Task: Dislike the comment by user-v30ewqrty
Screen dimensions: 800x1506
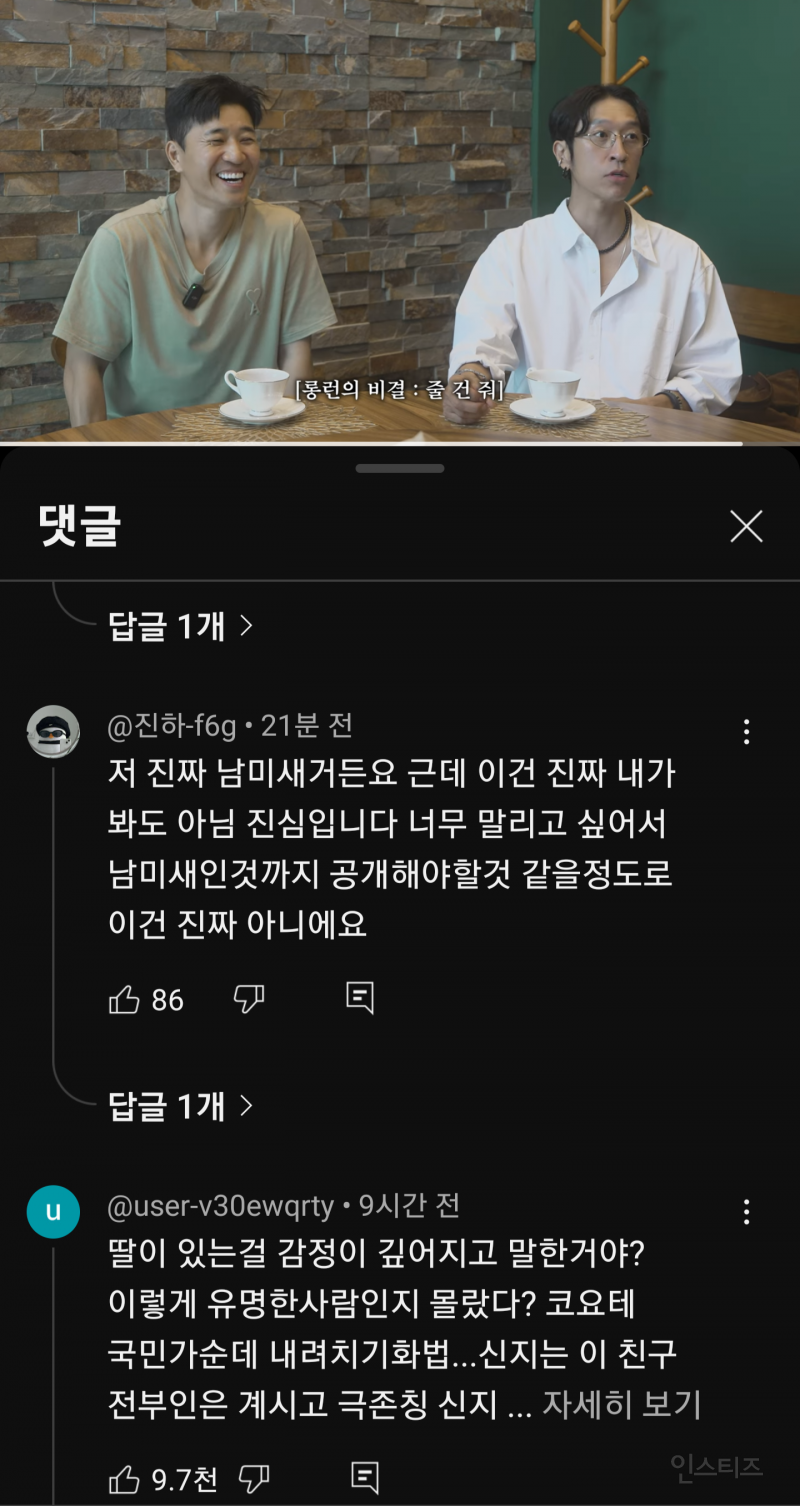Action: pyautogui.click(x=254, y=1478)
